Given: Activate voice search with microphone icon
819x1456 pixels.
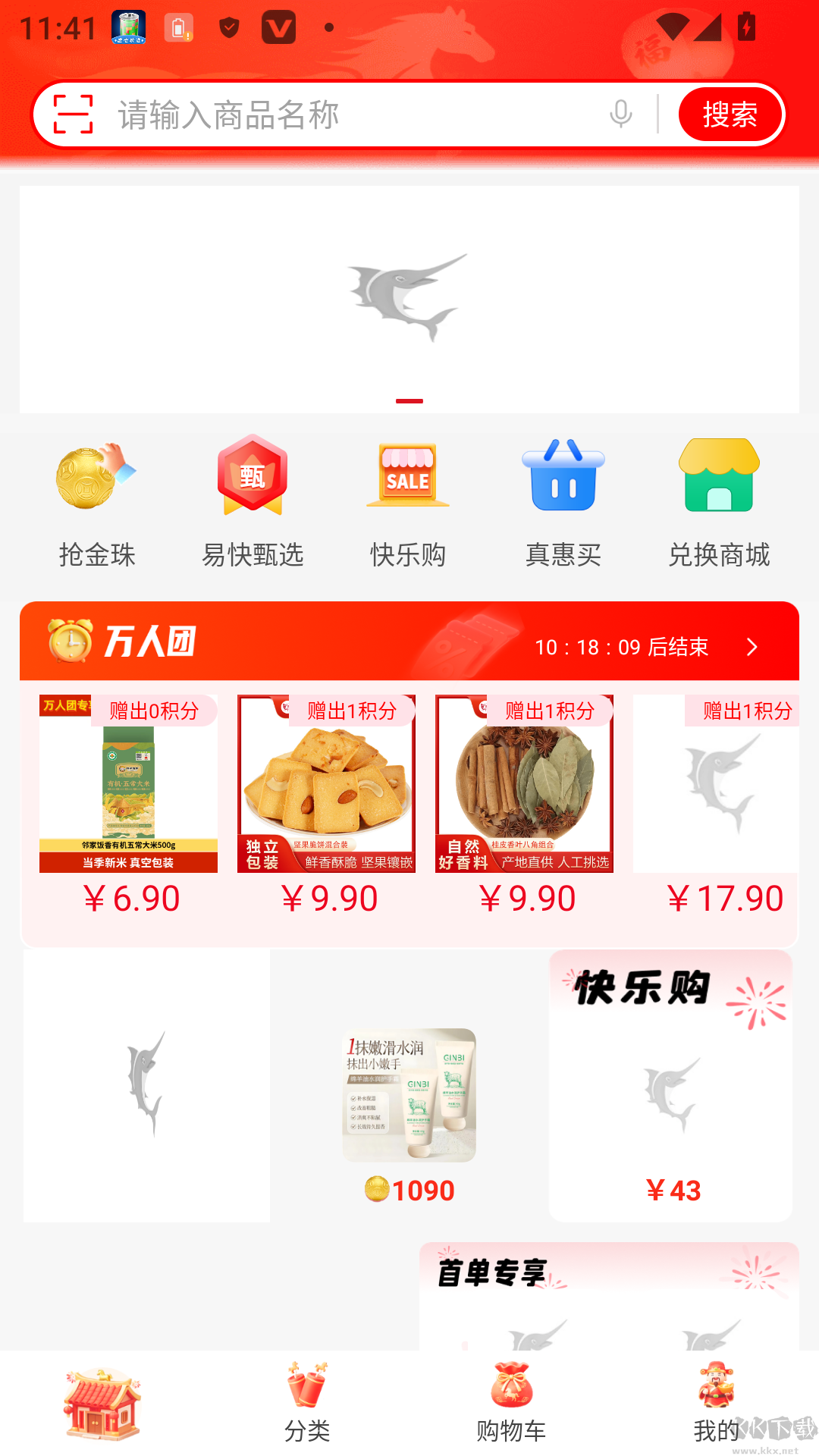Looking at the screenshot, I should 620,115.
